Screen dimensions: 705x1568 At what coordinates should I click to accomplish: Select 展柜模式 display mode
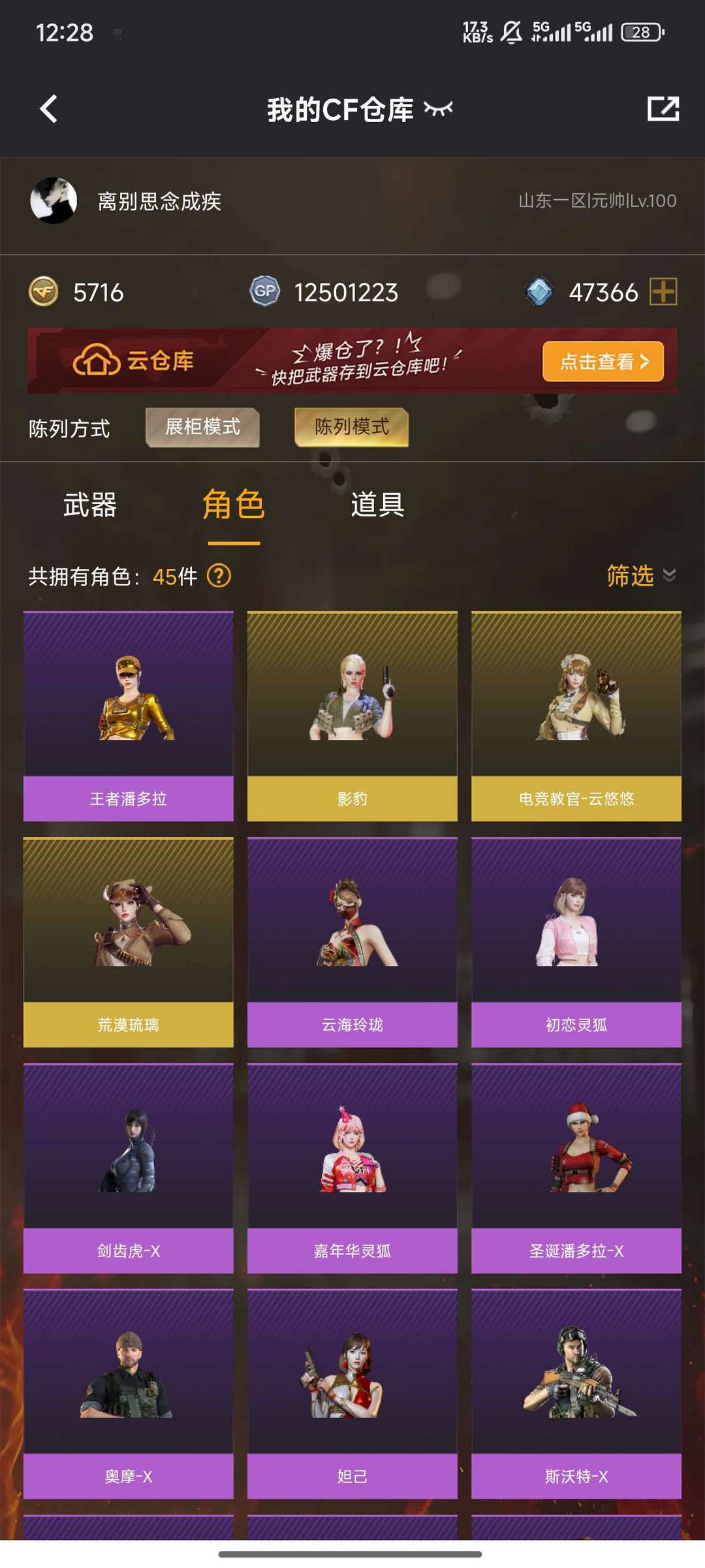[202, 427]
